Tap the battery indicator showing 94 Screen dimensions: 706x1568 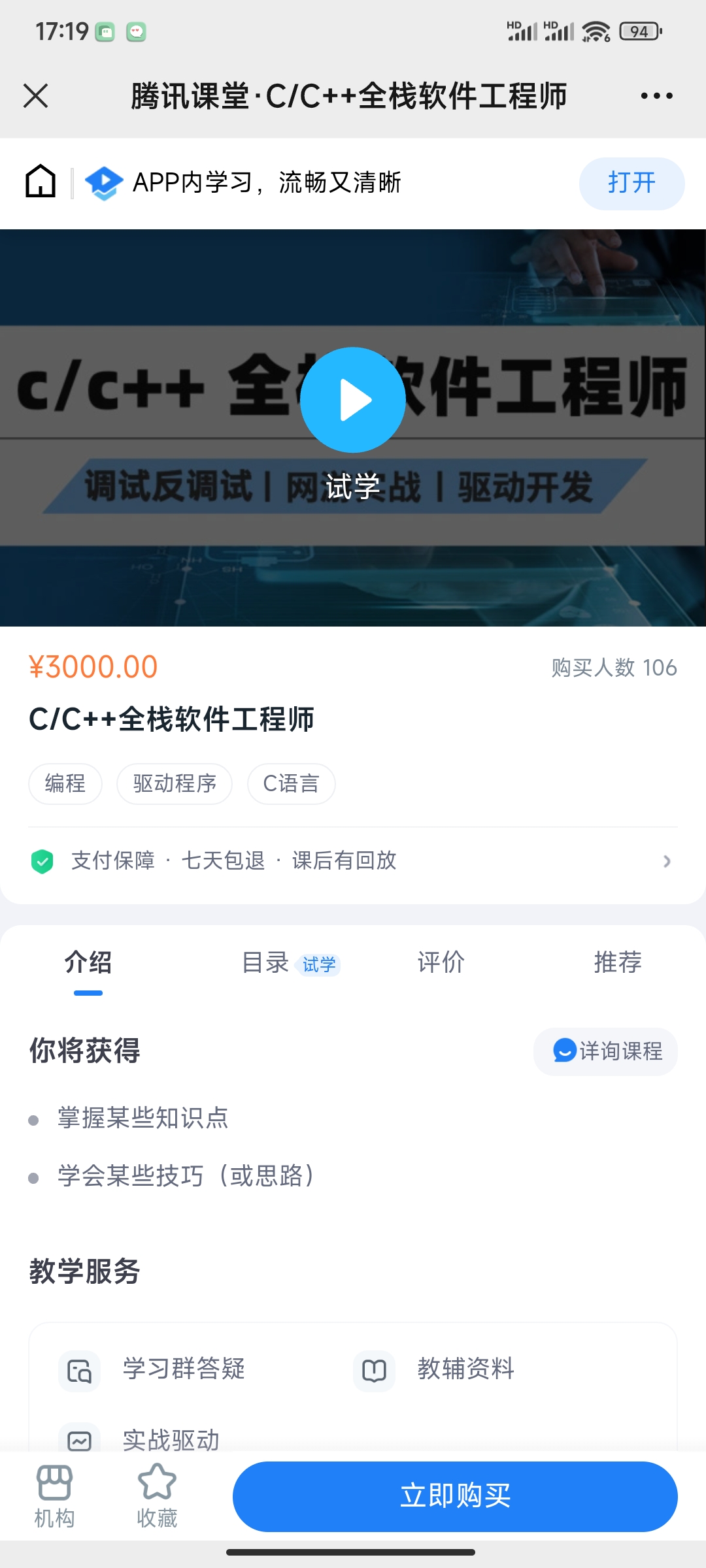point(637,29)
